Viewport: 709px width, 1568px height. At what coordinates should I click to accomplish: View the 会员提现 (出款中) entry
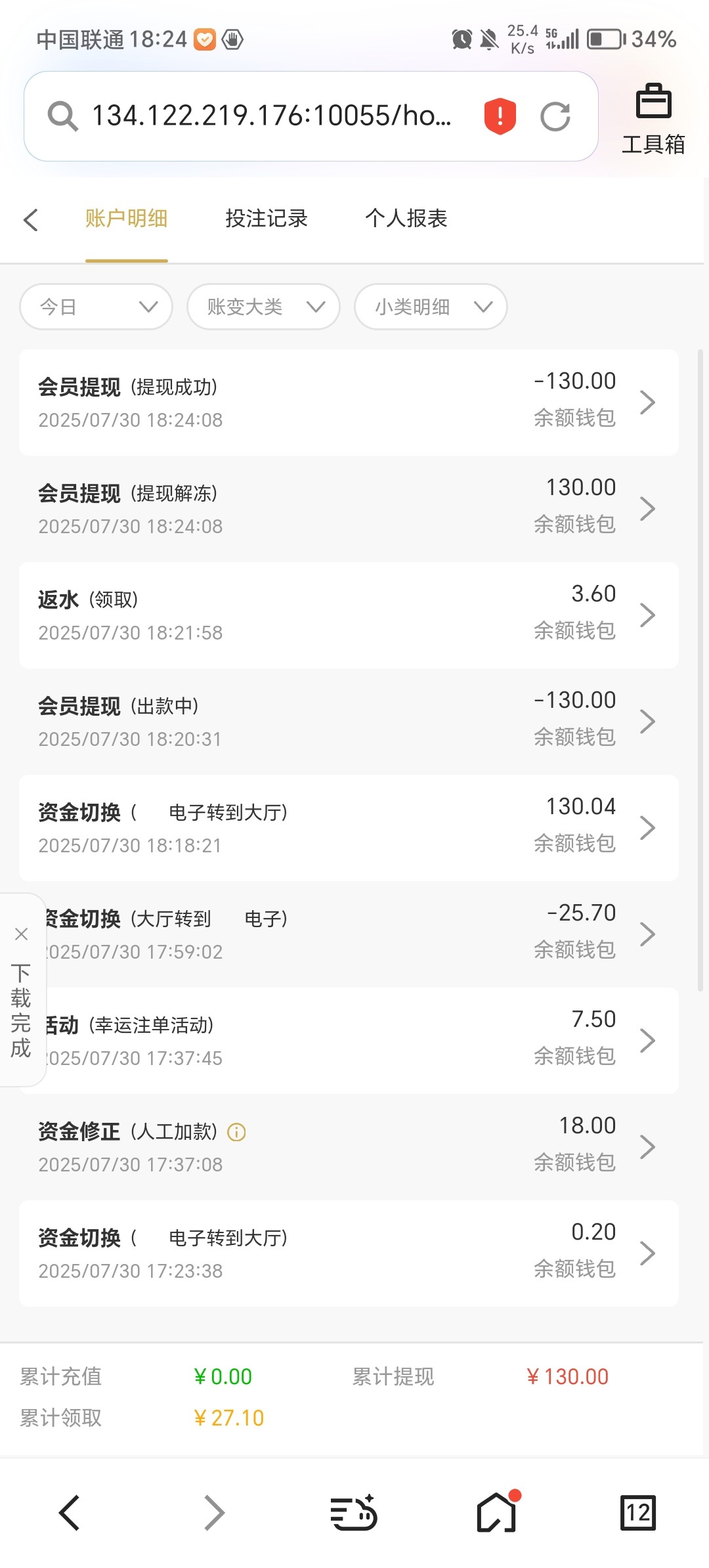click(x=348, y=722)
